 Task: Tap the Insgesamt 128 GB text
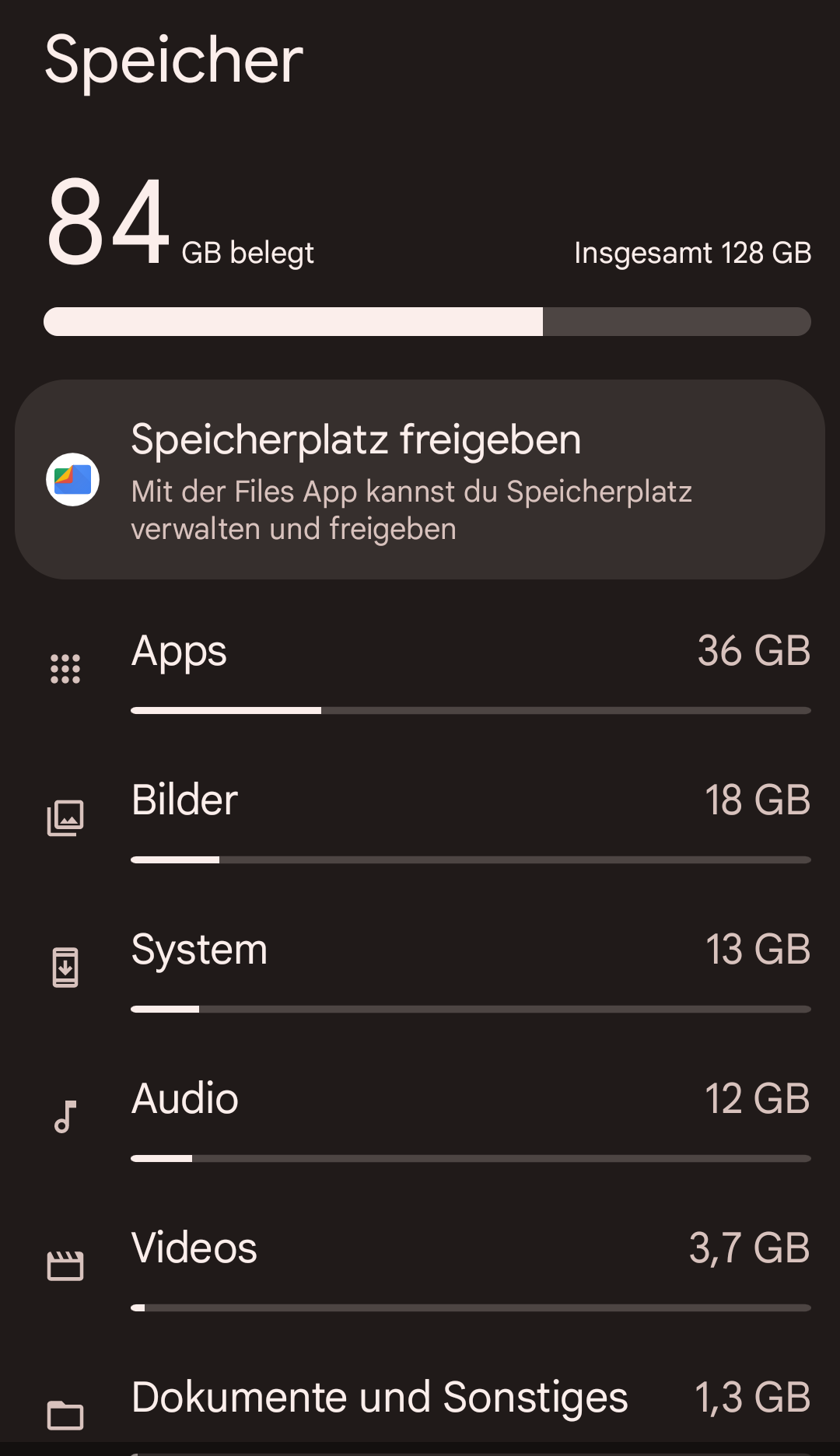point(691,252)
